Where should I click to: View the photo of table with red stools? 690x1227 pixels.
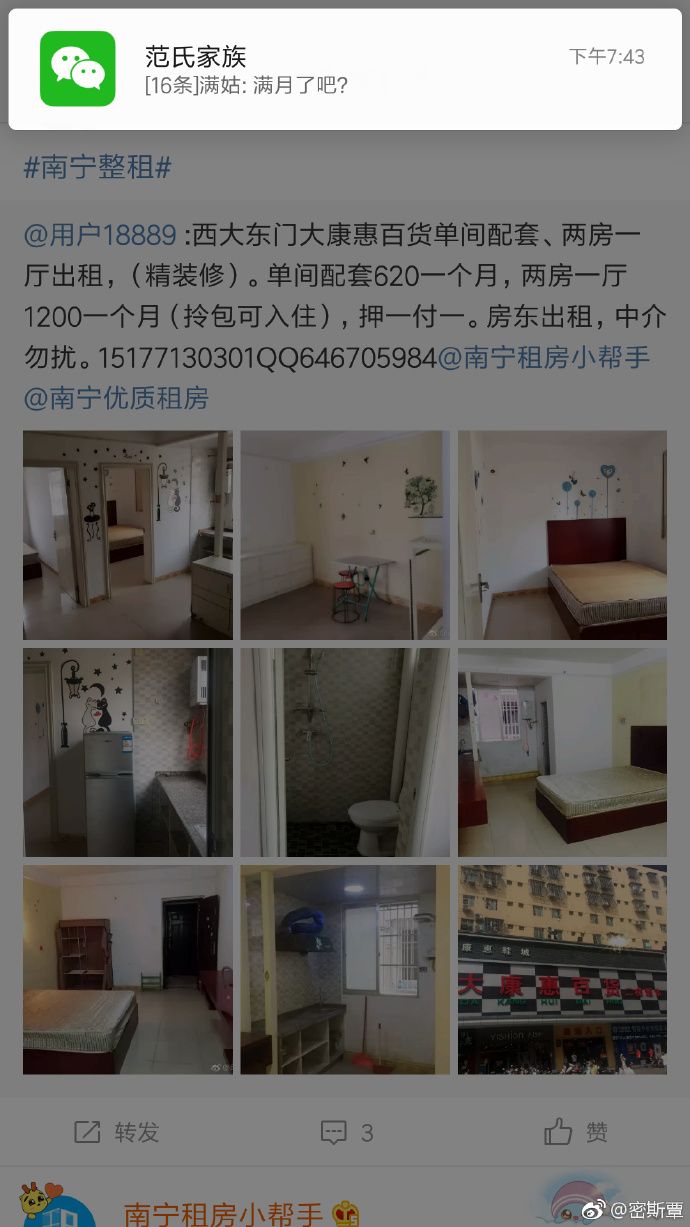pos(345,535)
